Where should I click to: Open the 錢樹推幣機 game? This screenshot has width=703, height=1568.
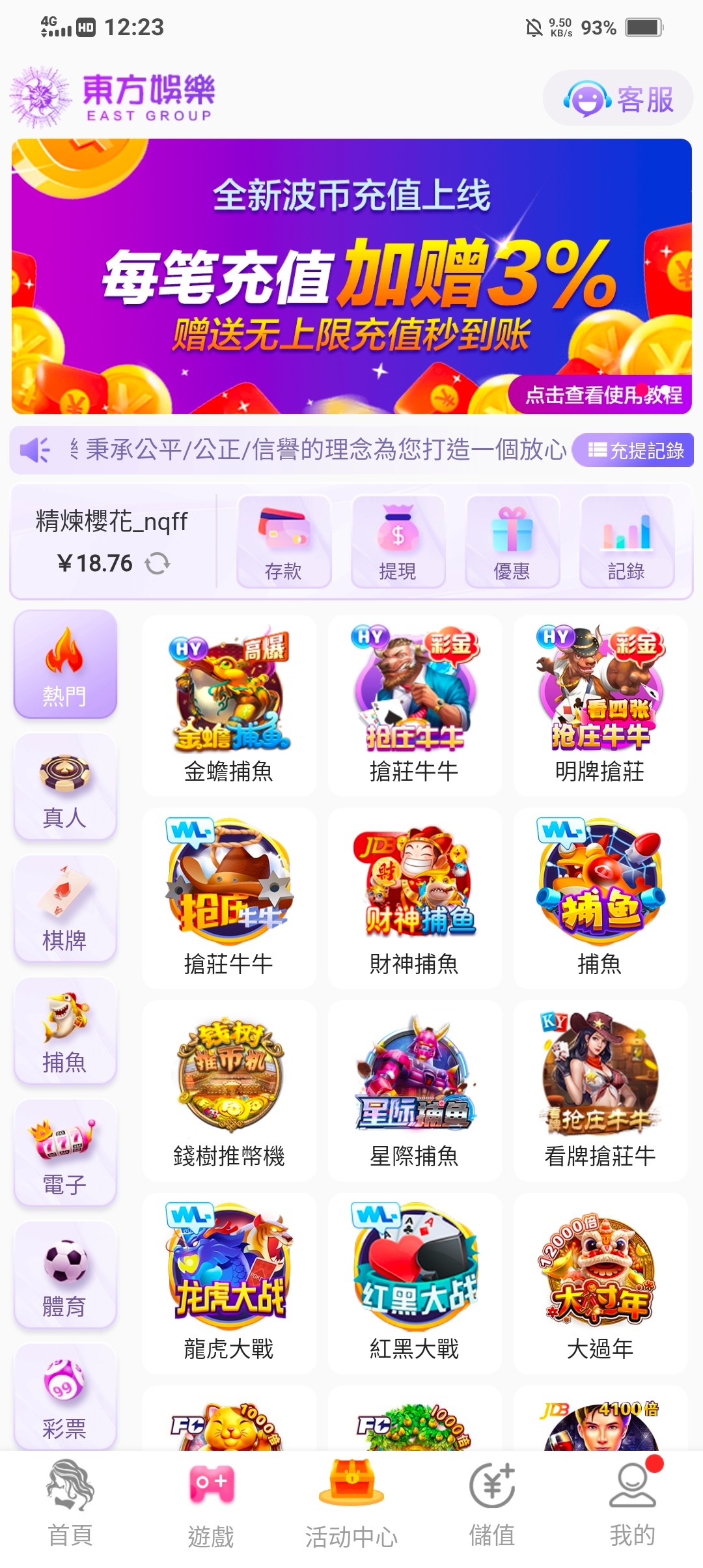point(229,1091)
